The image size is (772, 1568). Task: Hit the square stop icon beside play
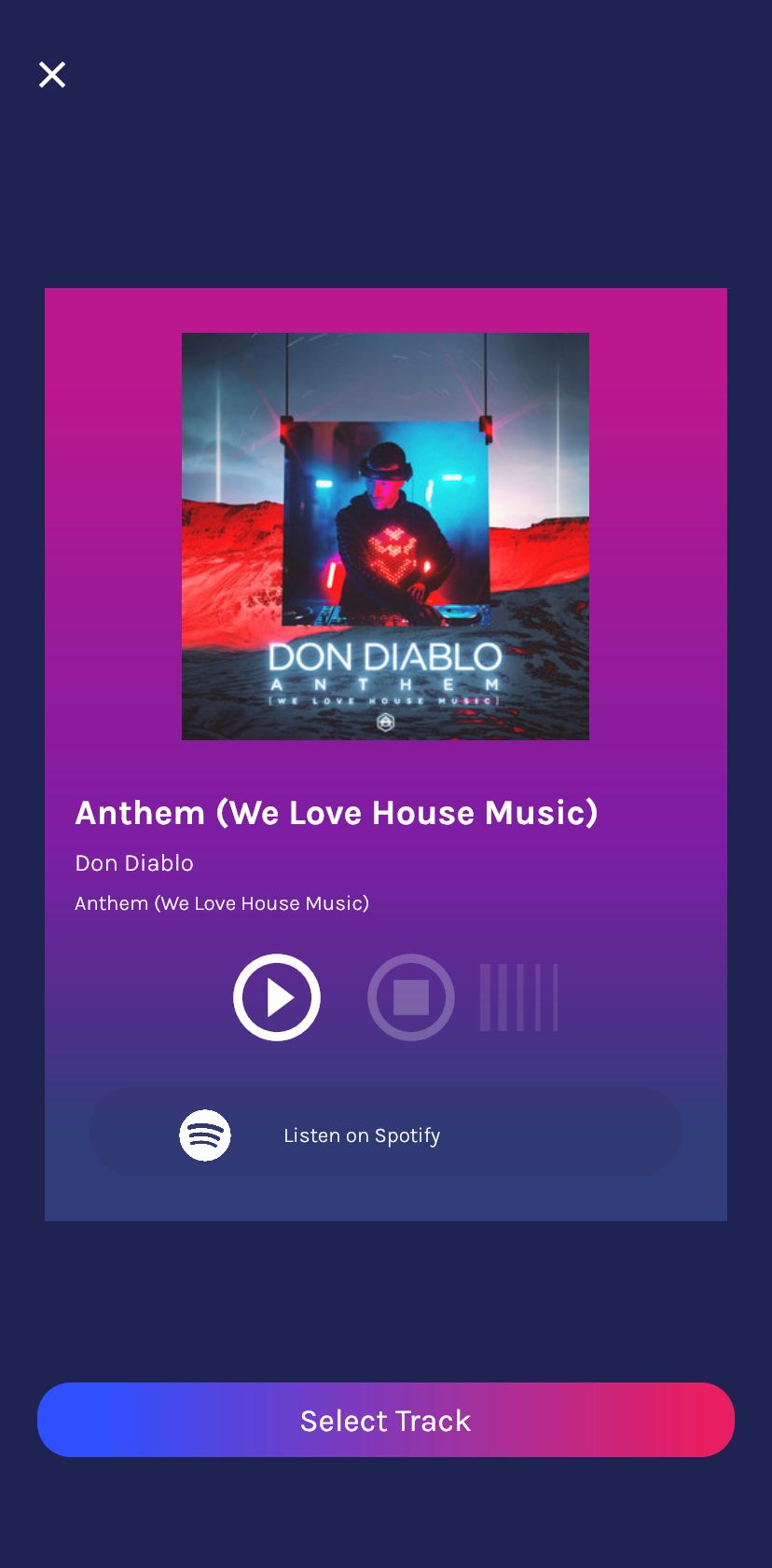tap(411, 997)
